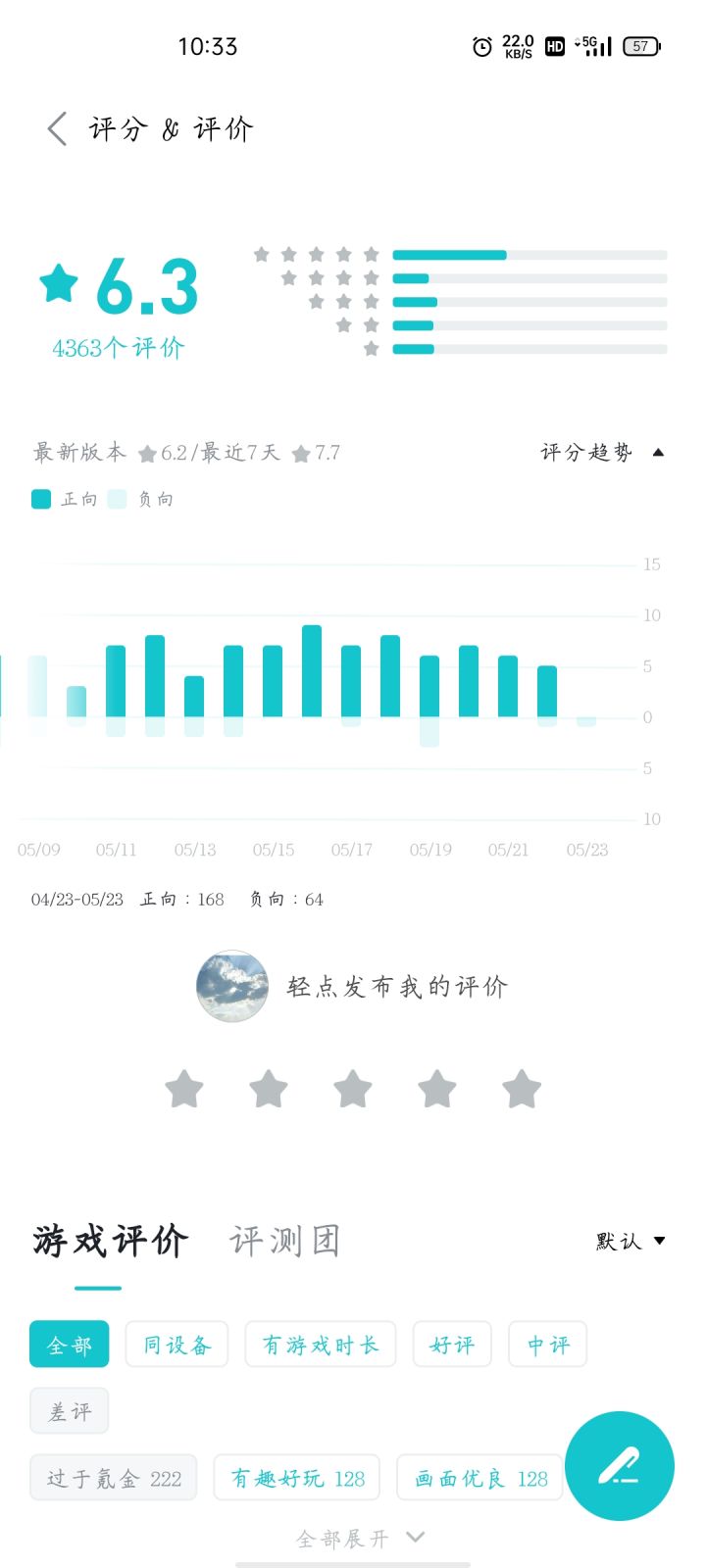Tap 轻点发布我的评价 to write a review
The height and width of the screenshot is (1568, 706).
pos(396,986)
